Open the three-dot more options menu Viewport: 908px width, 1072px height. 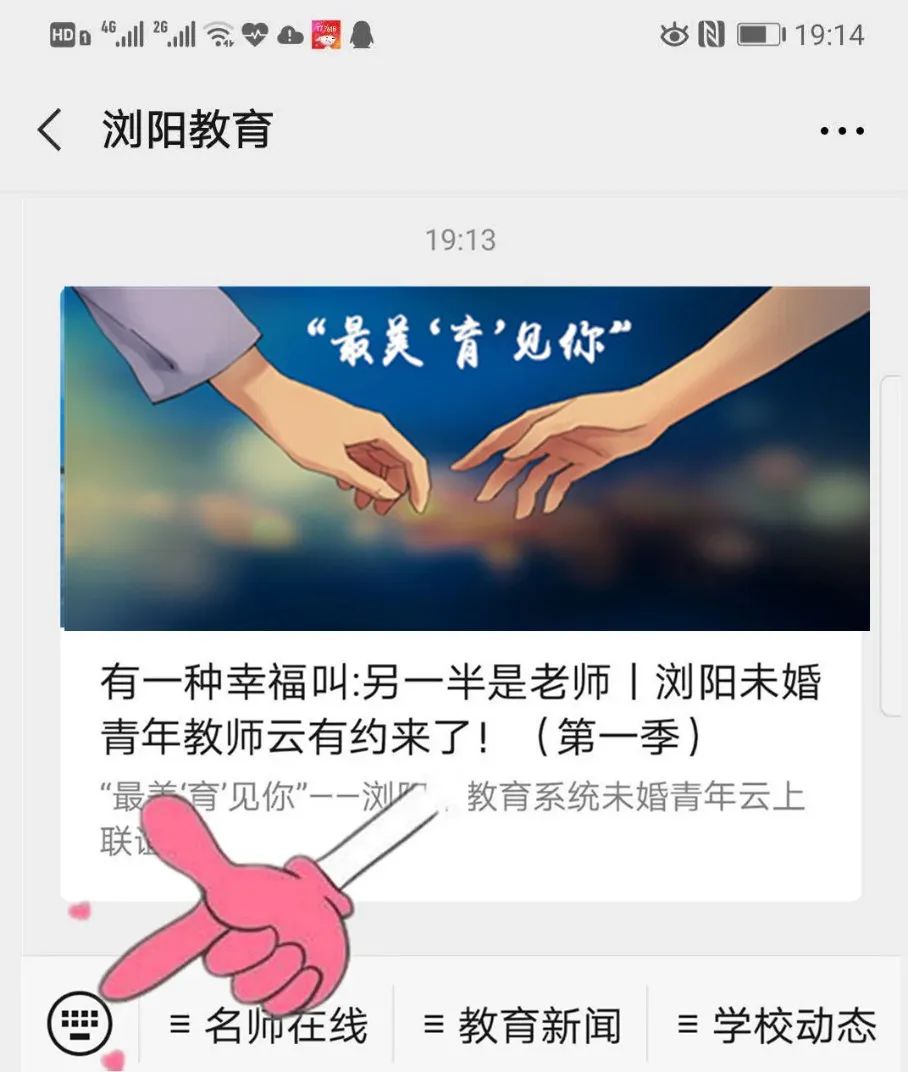(x=843, y=129)
